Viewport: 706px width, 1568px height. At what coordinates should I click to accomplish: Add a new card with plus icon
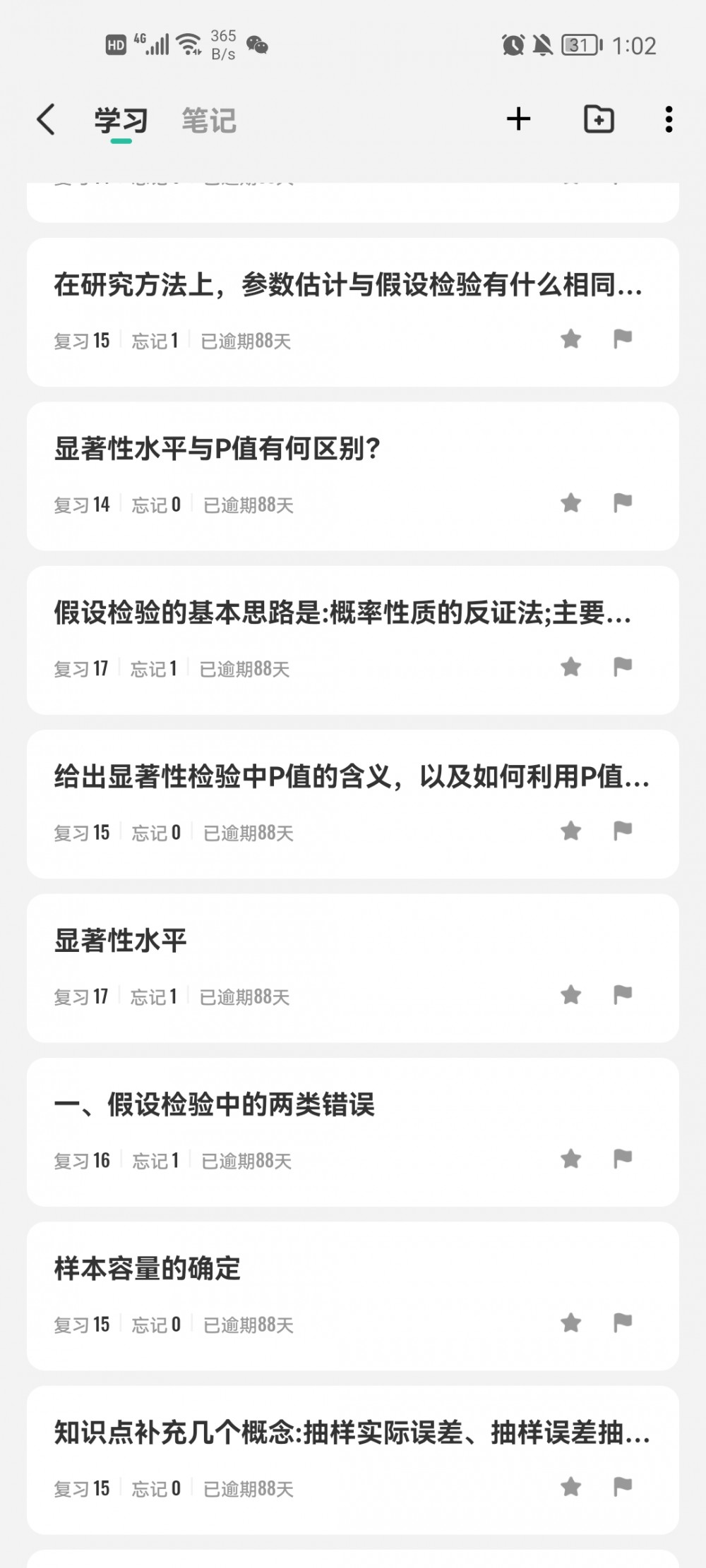coord(518,119)
